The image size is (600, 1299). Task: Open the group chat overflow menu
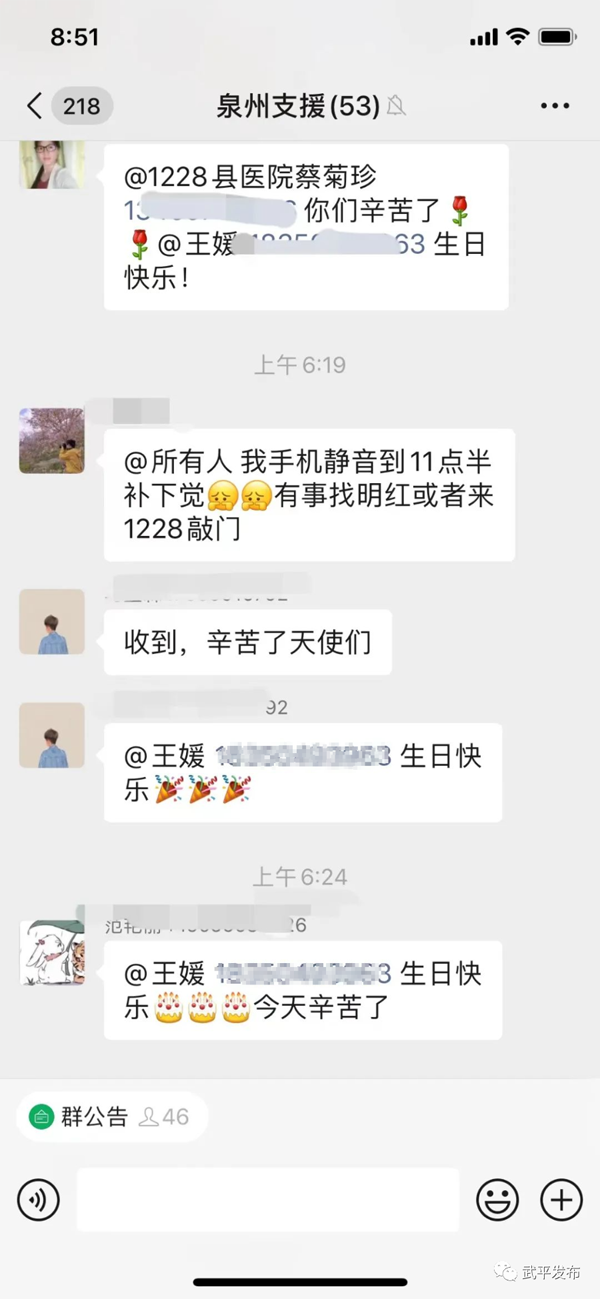point(554,106)
